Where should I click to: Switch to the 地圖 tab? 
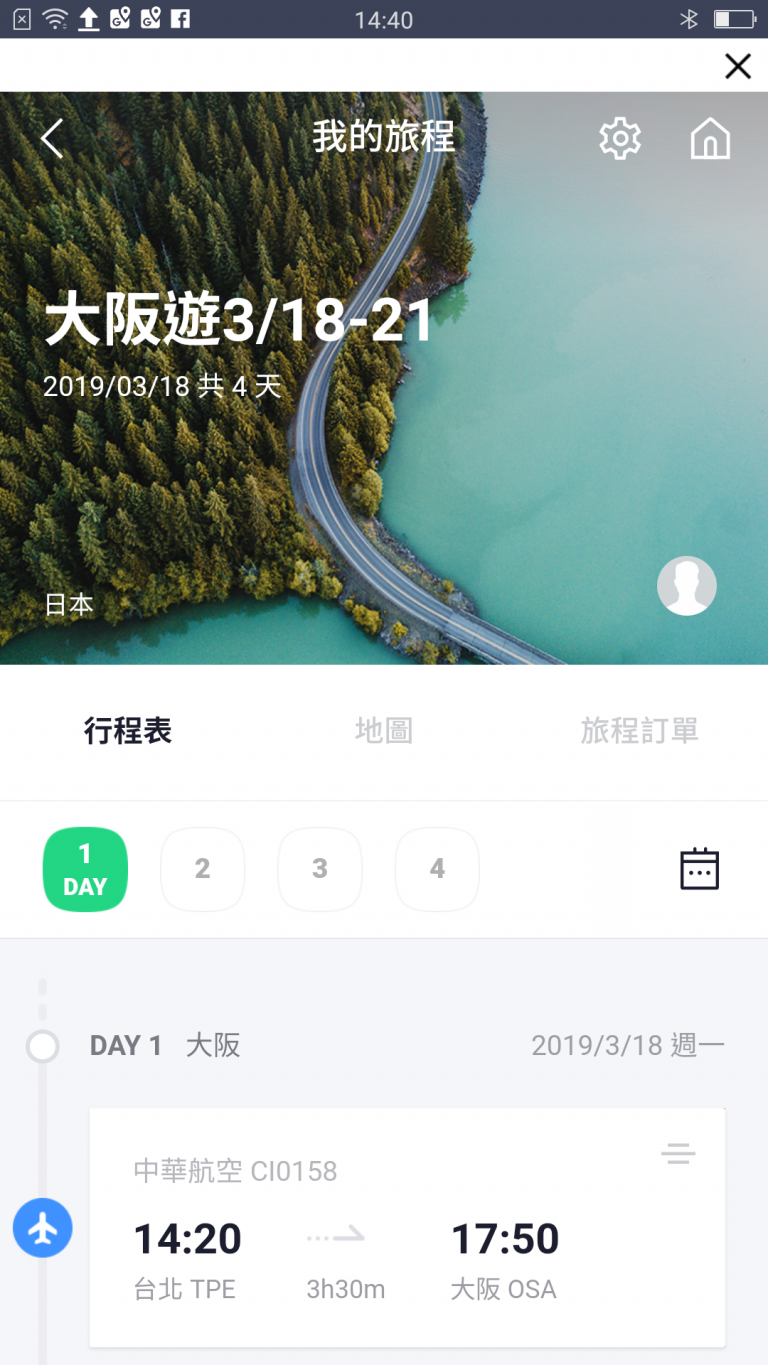pyautogui.click(x=384, y=731)
